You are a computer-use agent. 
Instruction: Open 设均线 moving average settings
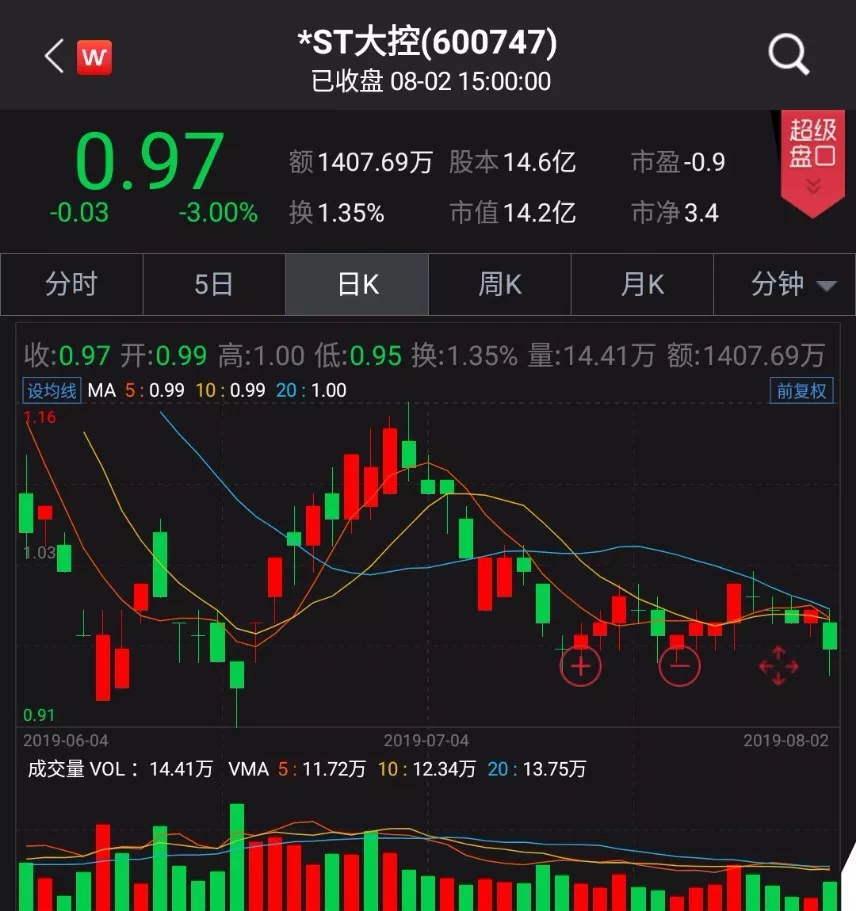52,390
